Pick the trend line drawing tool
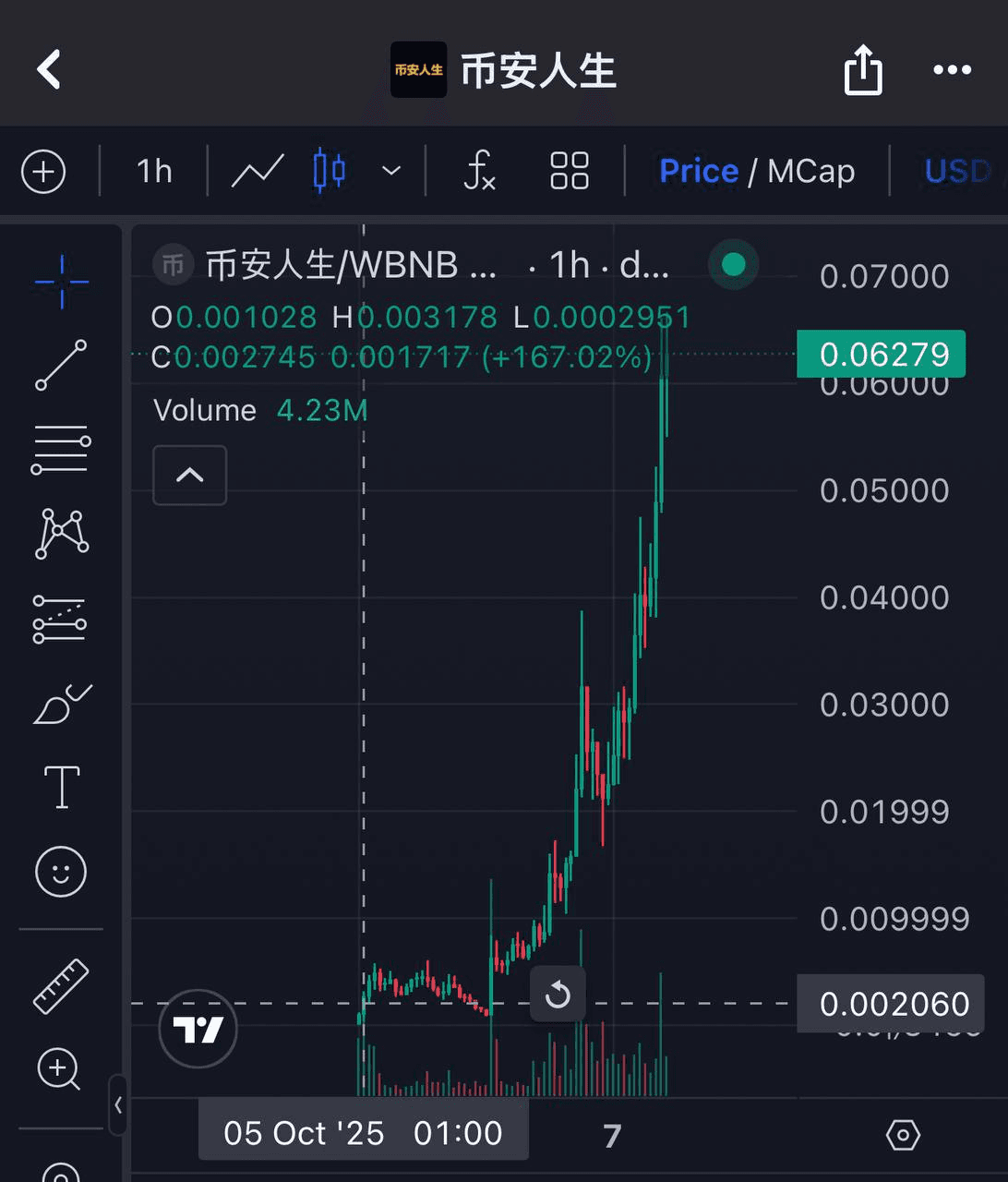 61,365
